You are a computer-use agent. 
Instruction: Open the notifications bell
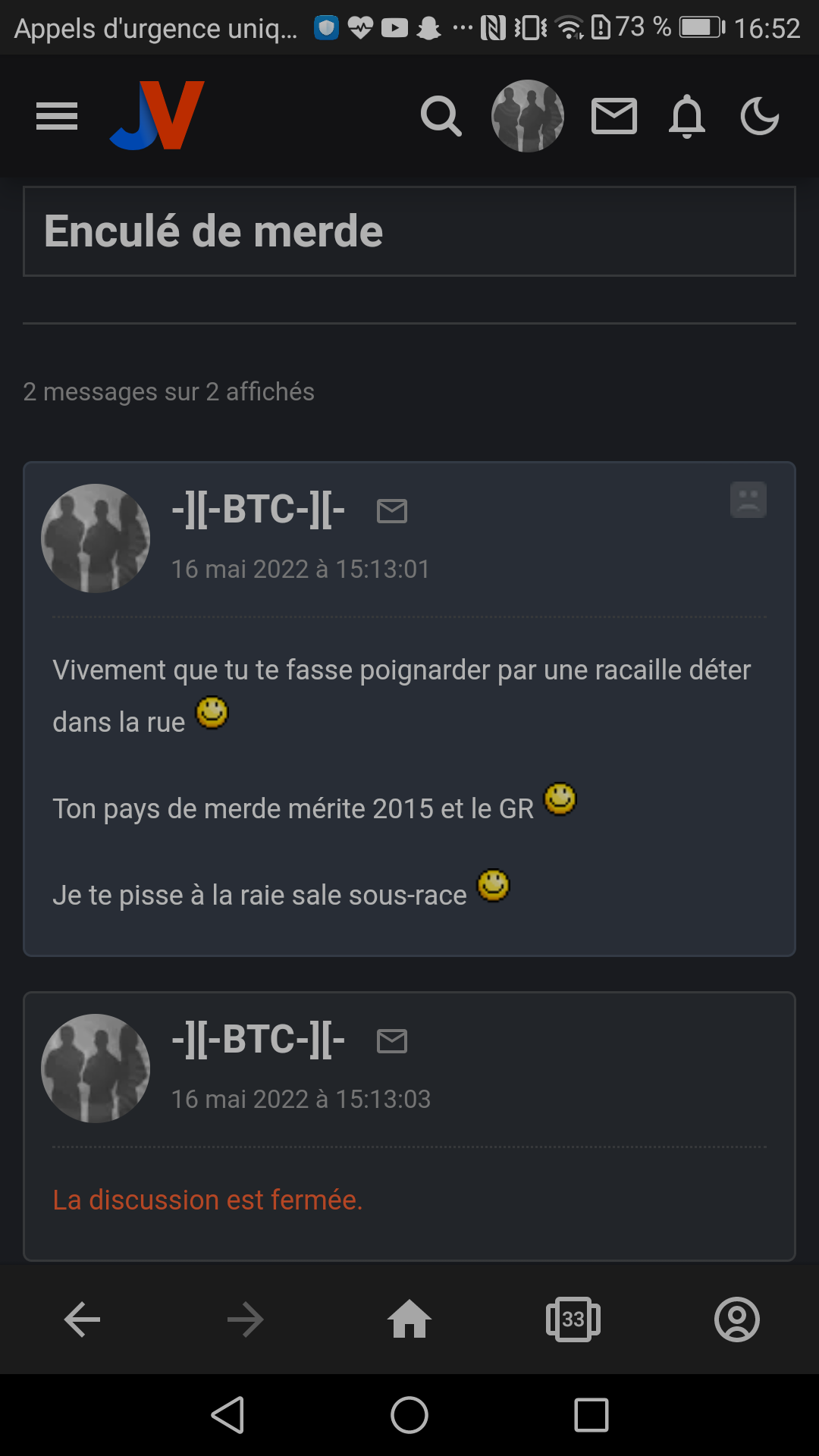(687, 116)
